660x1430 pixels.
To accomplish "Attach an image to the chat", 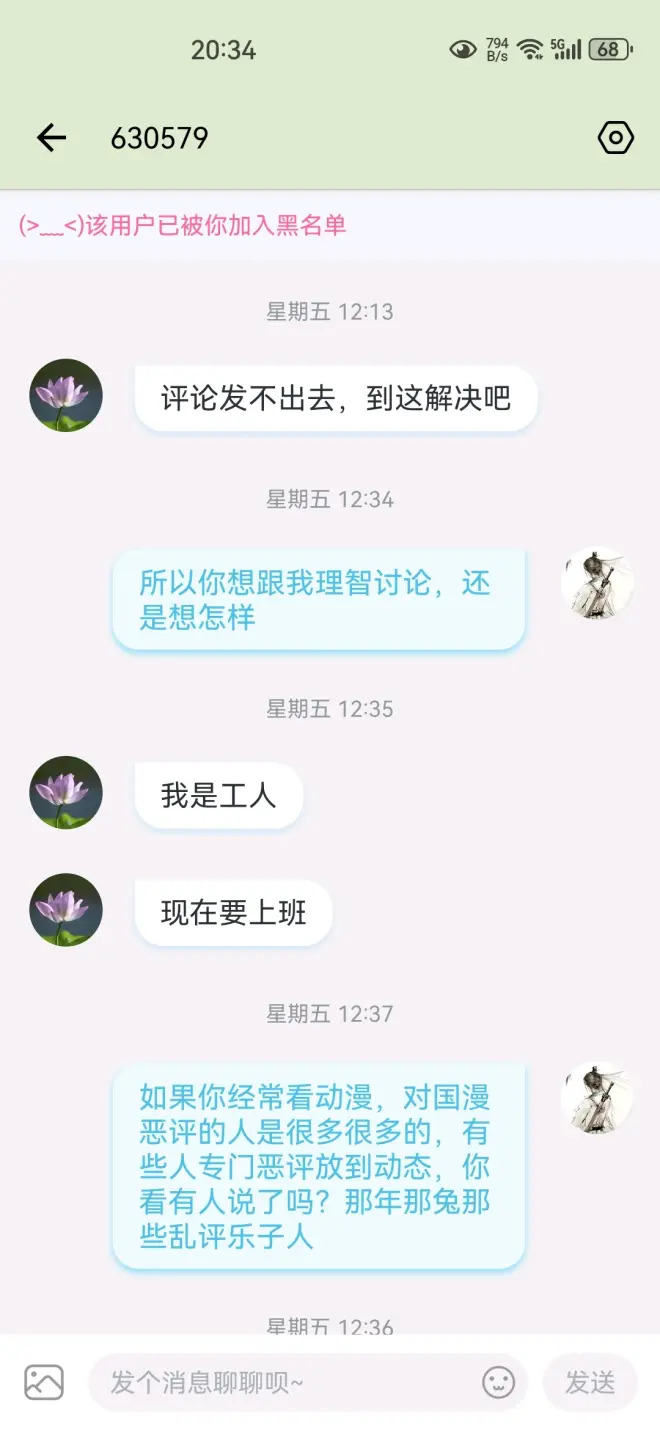I will (44, 1382).
